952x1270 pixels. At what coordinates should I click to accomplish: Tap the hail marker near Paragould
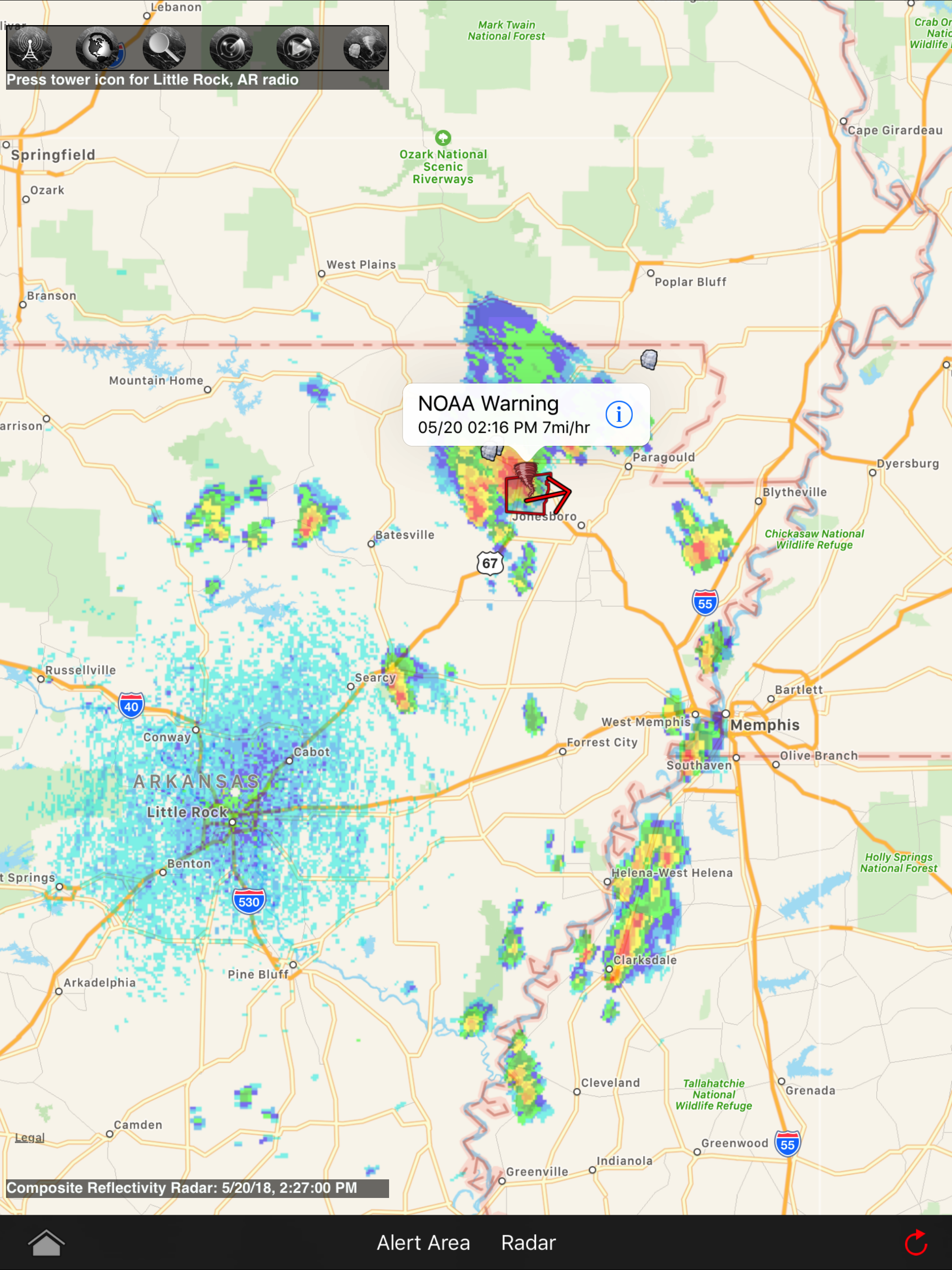click(x=649, y=359)
